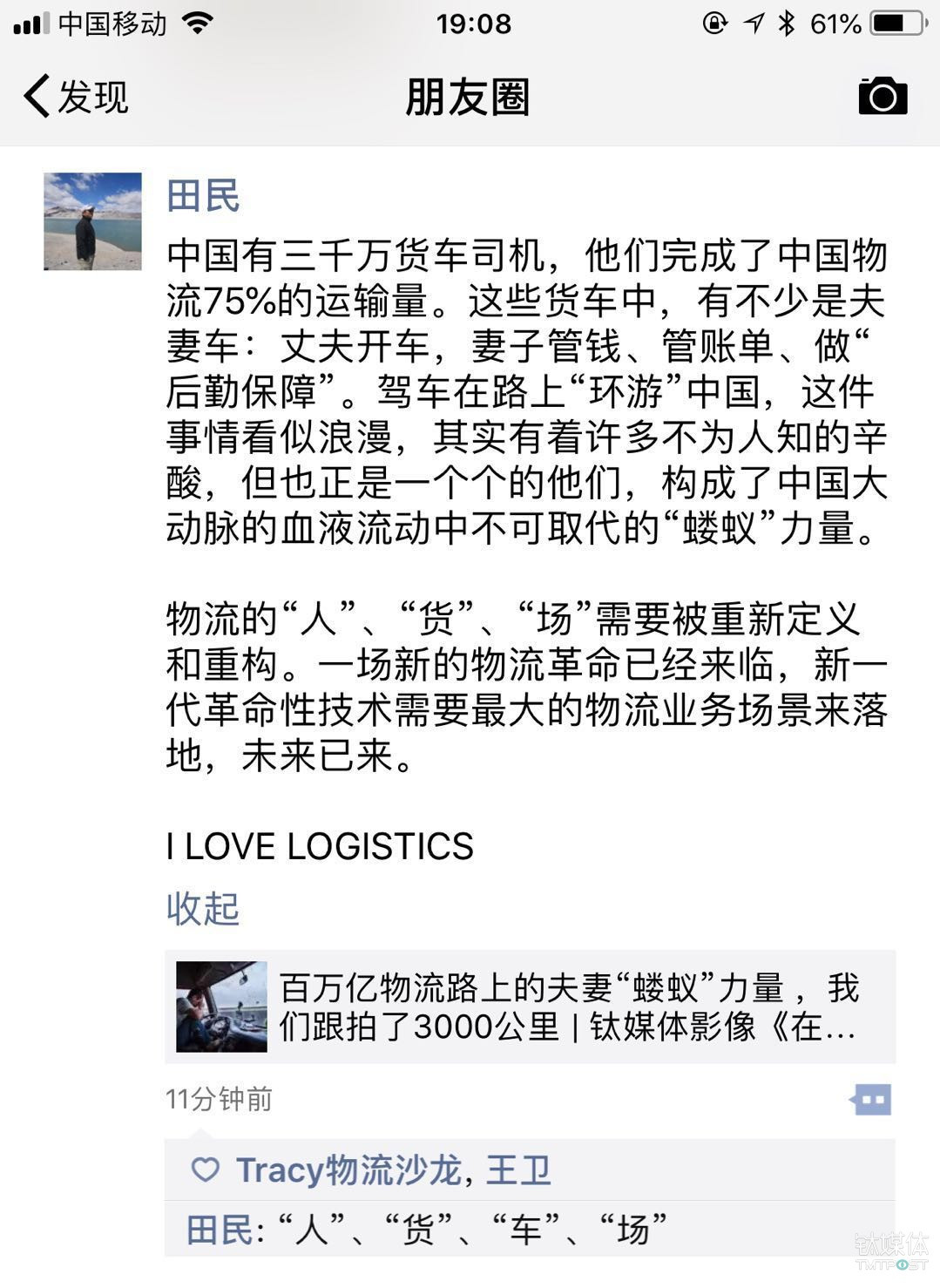Collapse the post with 收起
The height and width of the screenshot is (1288, 940).
click(203, 908)
